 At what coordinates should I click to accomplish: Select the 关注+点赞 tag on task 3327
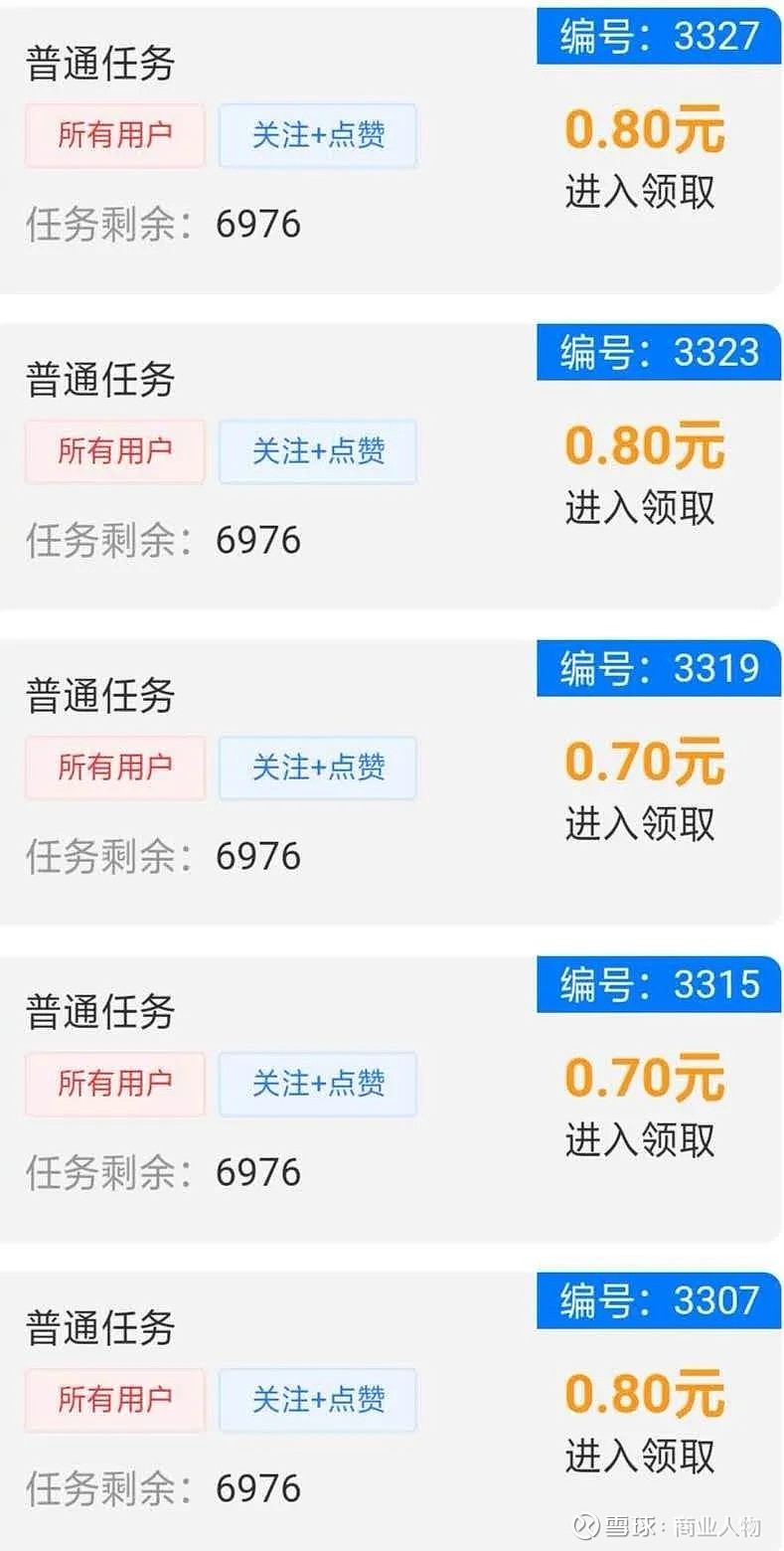click(317, 135)
